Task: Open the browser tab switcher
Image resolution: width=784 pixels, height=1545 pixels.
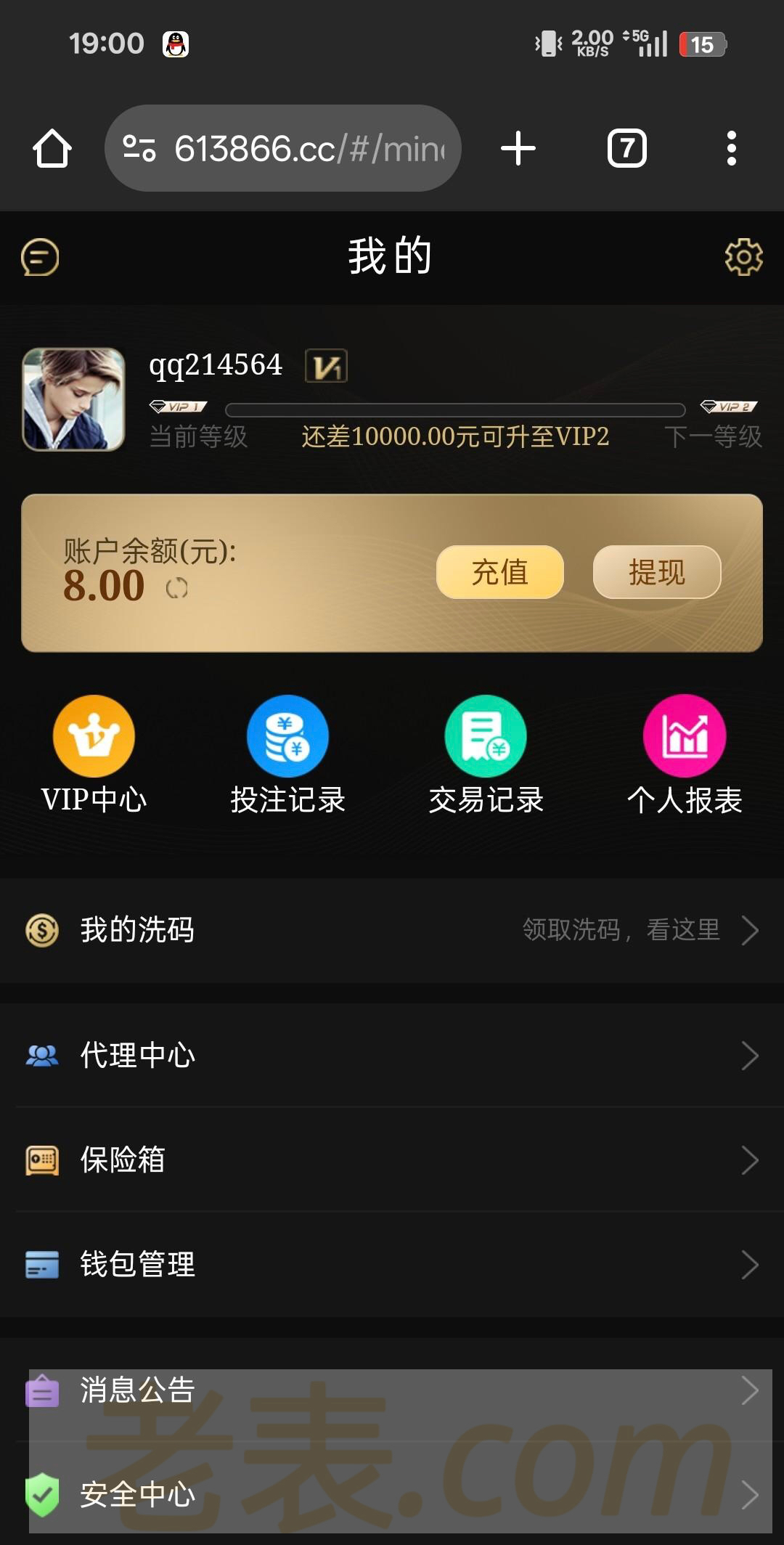Action: point(626,149)
